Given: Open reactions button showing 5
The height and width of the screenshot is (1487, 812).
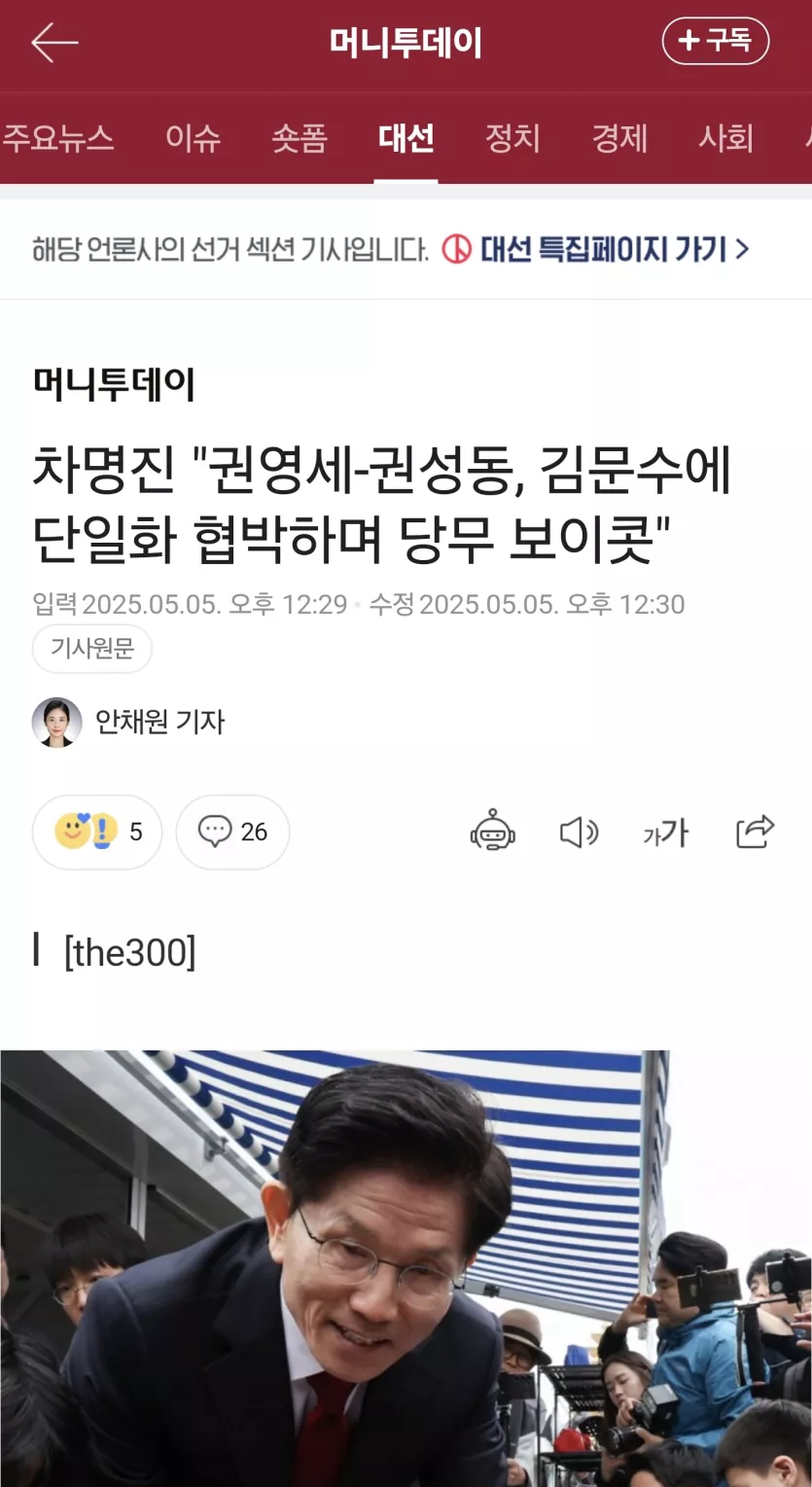Looking at the screenshot, I should (x=97, y=832).
